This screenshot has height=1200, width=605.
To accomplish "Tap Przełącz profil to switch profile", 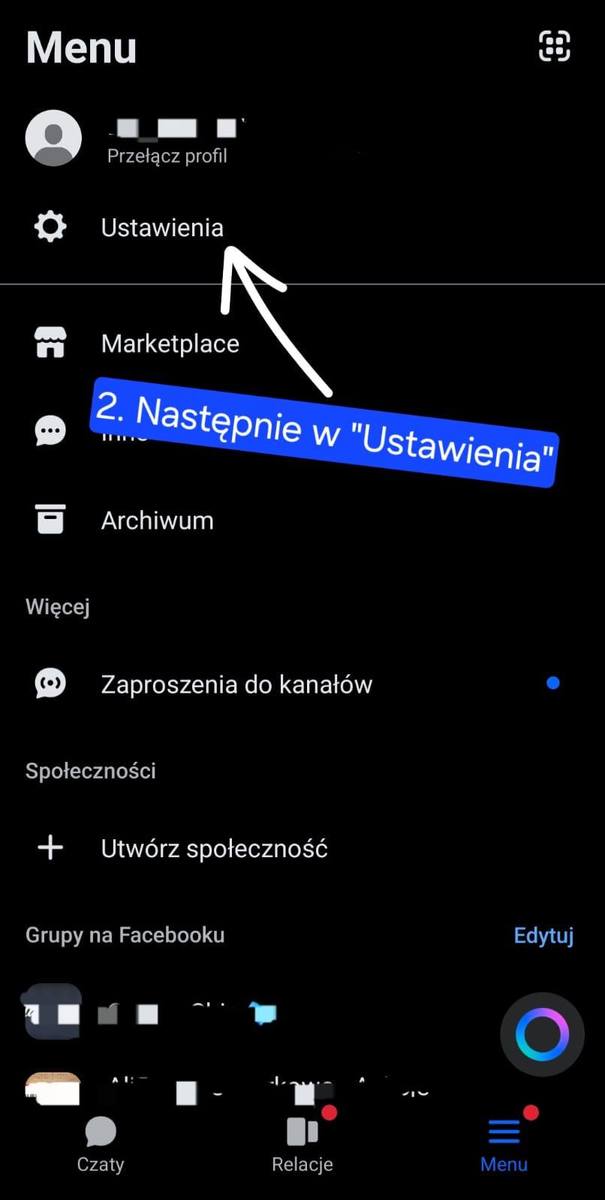I will pyautogui.click(x=167, y=156).
